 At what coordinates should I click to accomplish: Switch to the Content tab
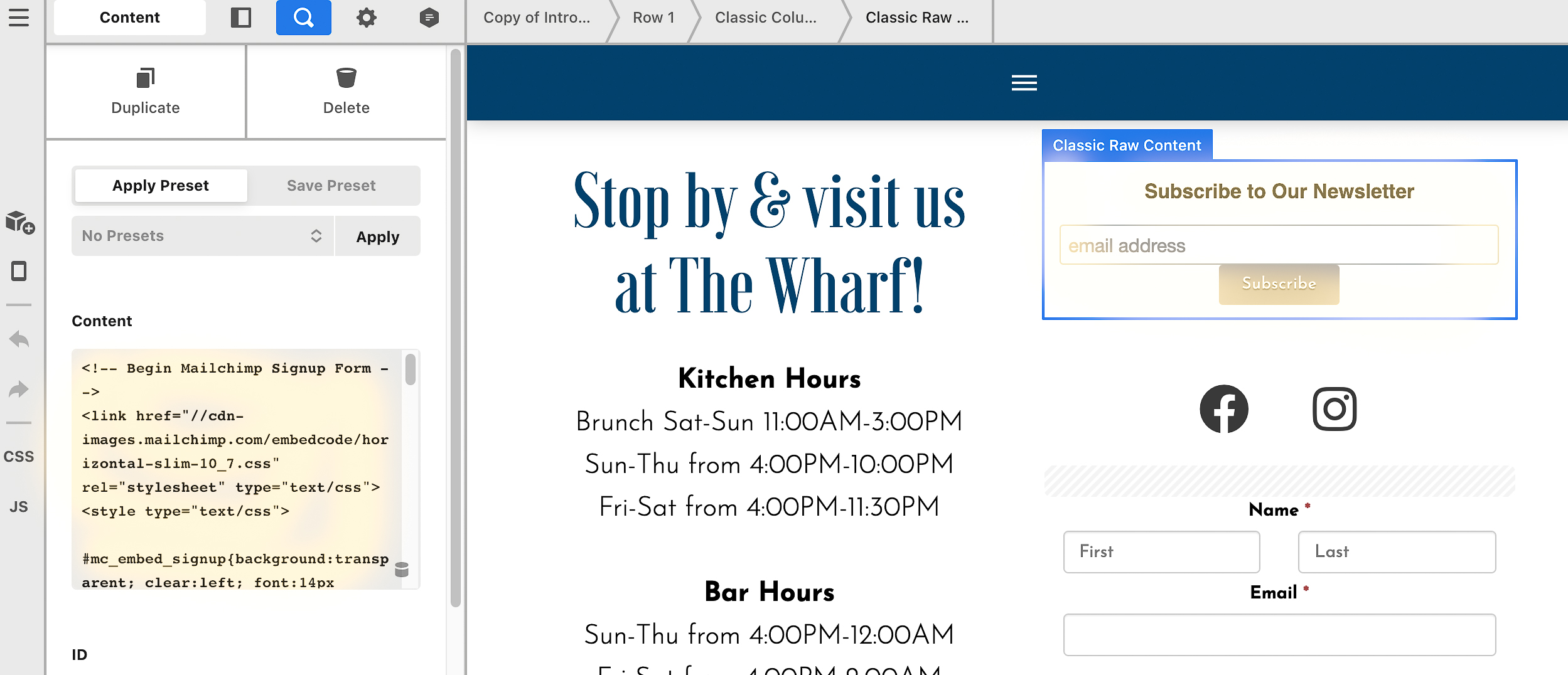(130, 18)
